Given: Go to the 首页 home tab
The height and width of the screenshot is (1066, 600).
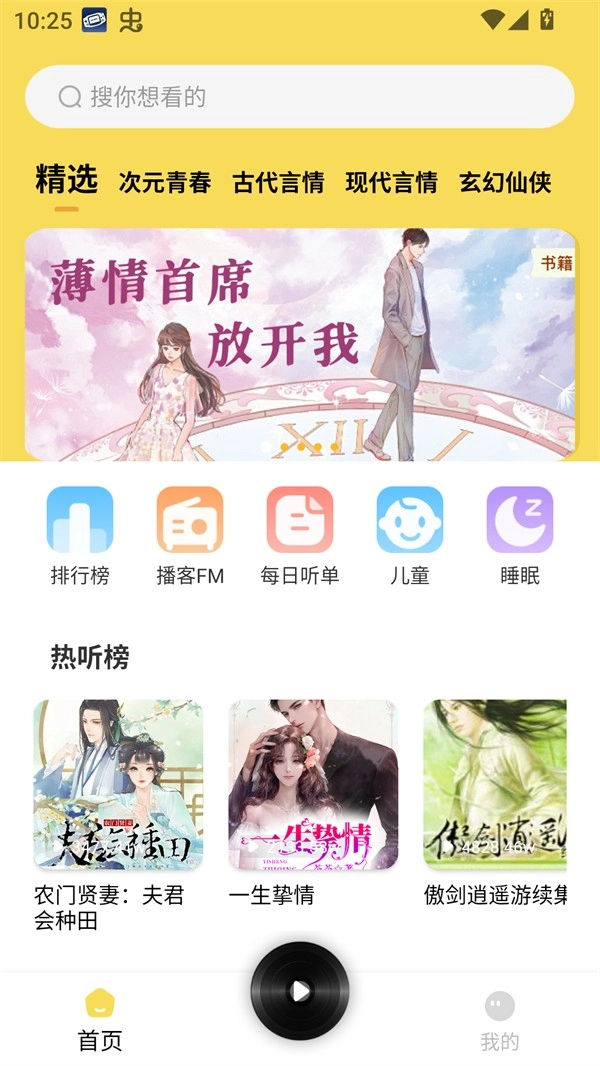Looking at the screenshot, I should pos(100,1019).
